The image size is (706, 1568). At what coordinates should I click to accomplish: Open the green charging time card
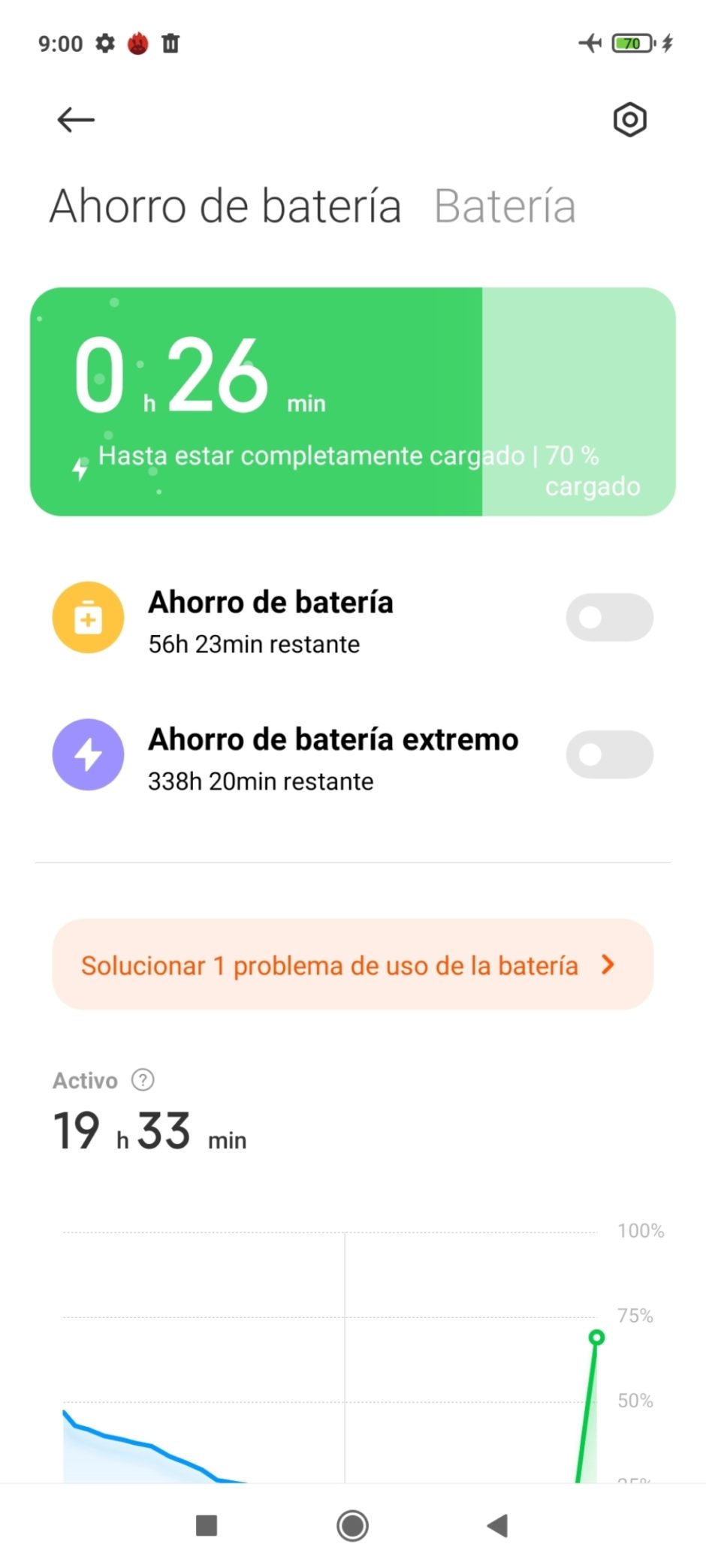pyautogui.click(x=353, y=402)
